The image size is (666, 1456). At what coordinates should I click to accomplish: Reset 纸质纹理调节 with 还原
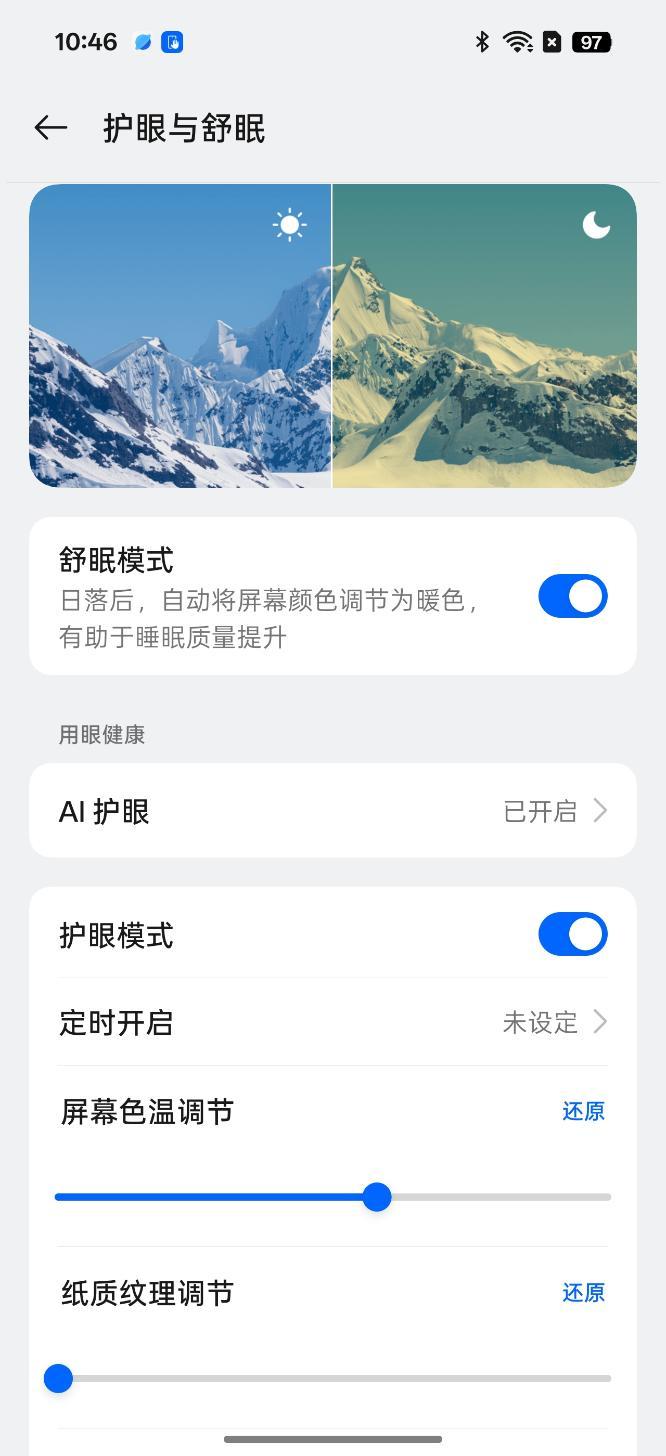pyautogui.click(x=583, y=1293)
